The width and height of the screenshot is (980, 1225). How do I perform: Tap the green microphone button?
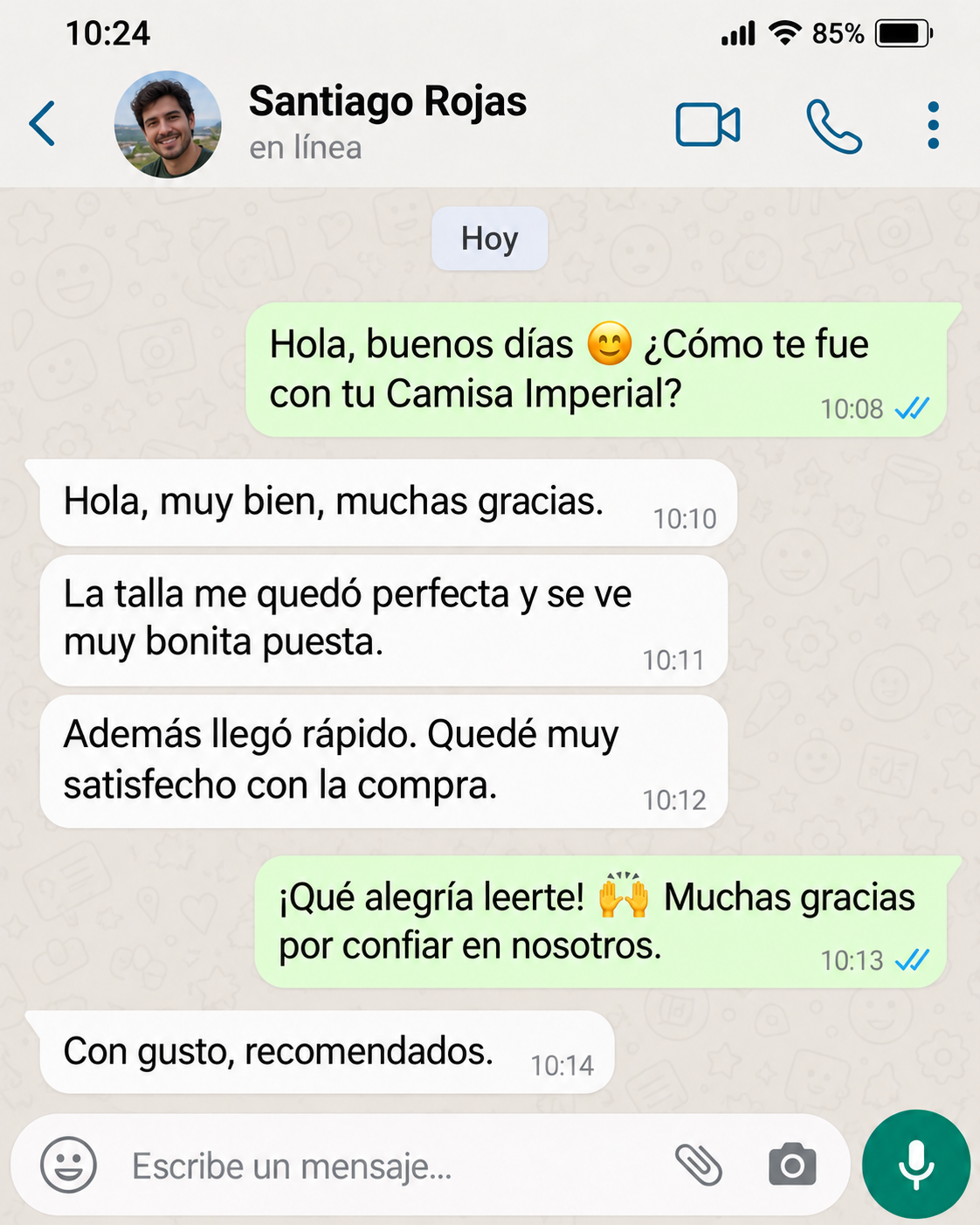tap(916, 1164)
